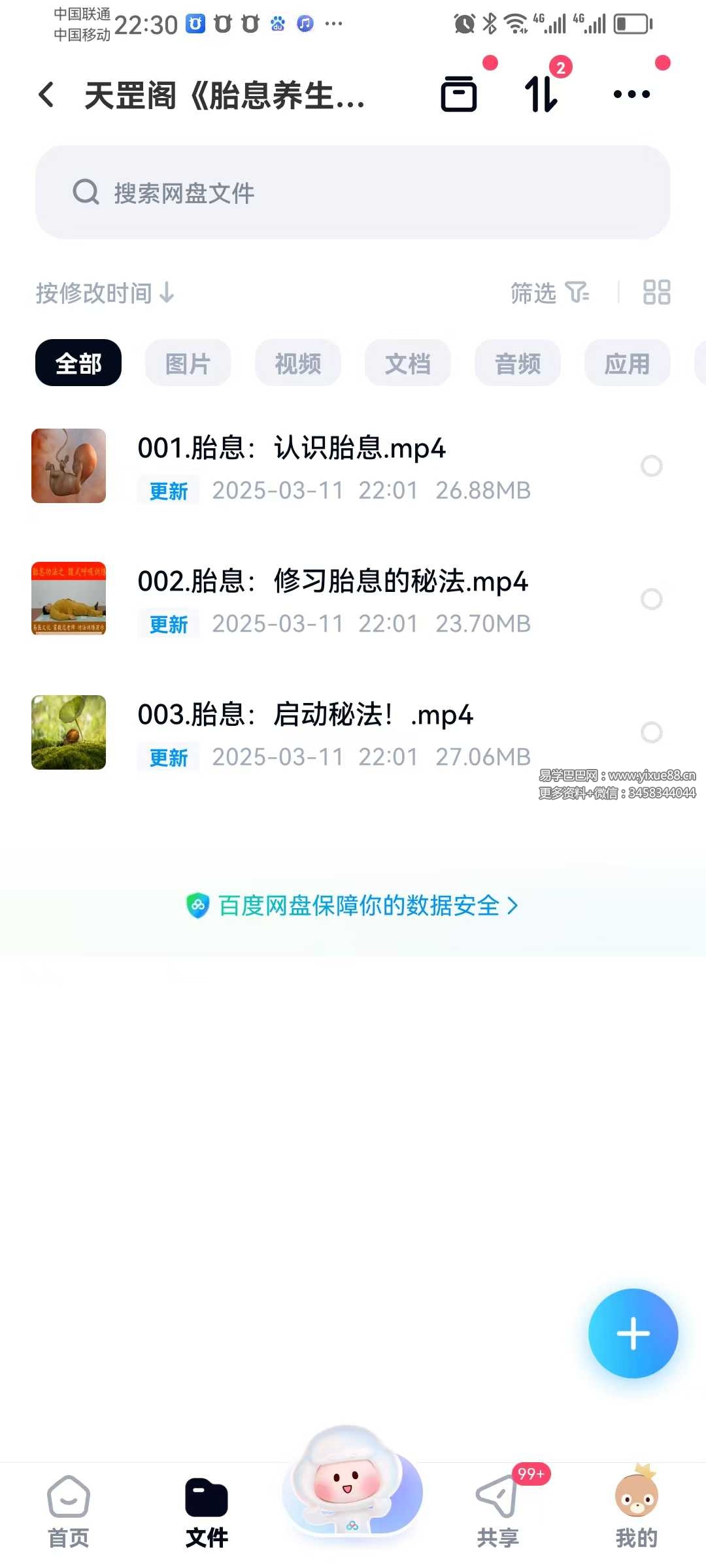Select the checkbox for 003.胎息：启动秘法！.mp4
The image size is (706, 1568).
pyautogui.click(x=651, y=732)
